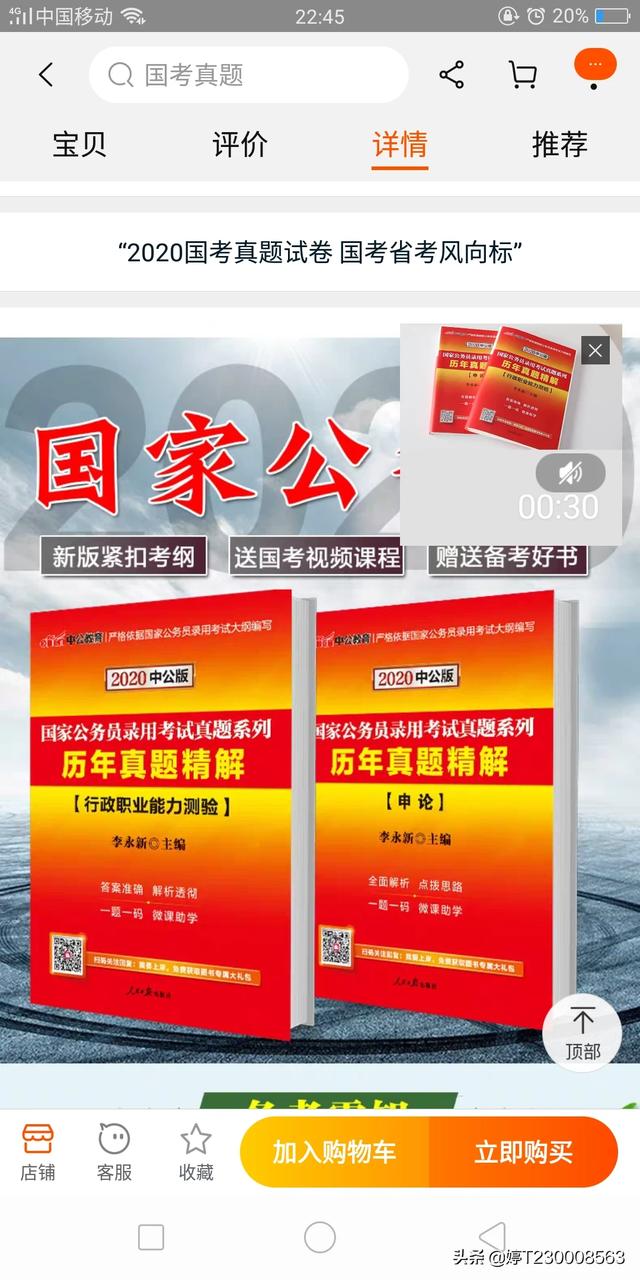Close the floating video preview
Screen dimensions: 640x1280
[x=595, y=350]
